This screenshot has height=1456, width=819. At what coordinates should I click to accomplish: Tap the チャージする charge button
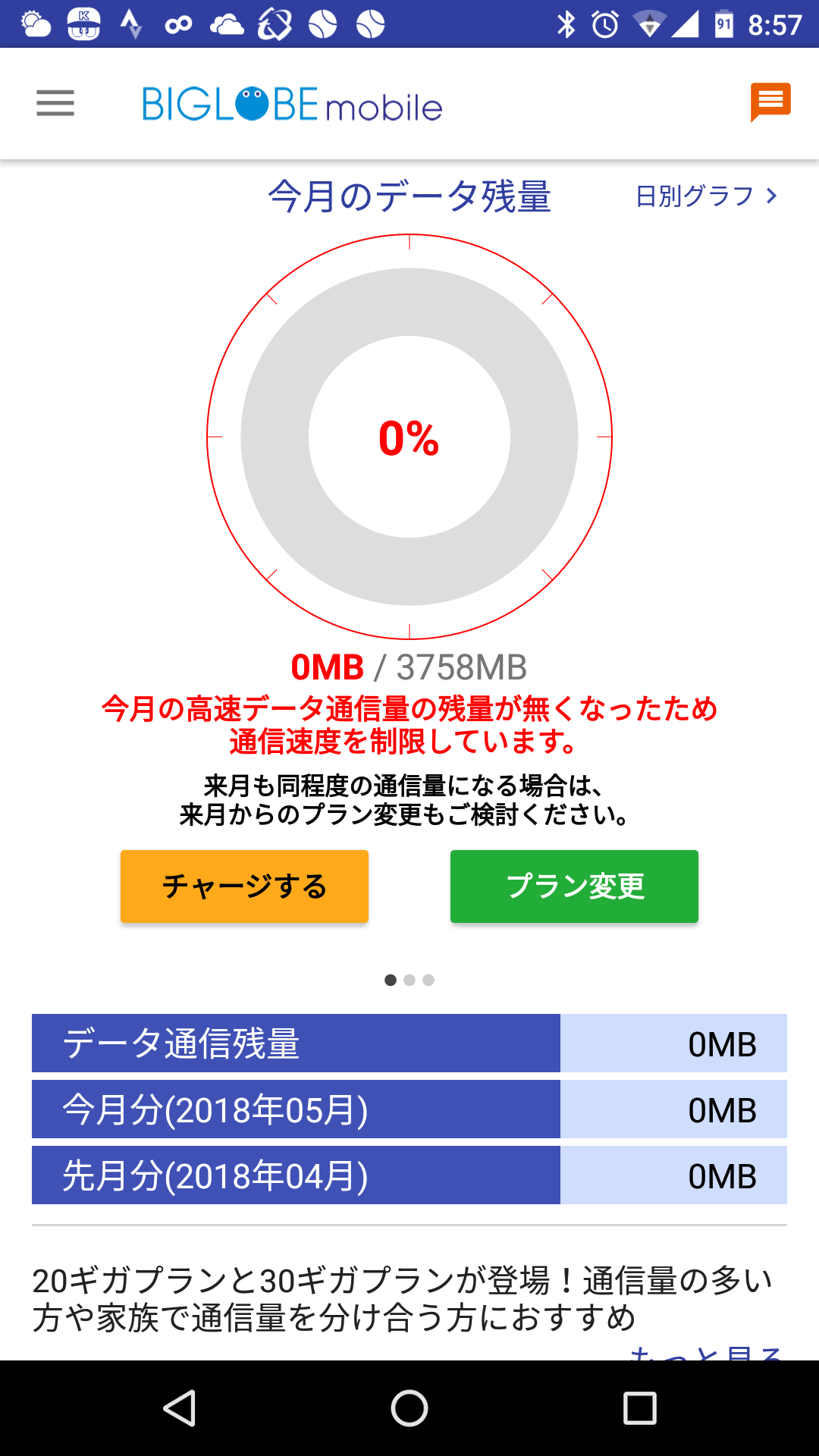click(244, 886)
